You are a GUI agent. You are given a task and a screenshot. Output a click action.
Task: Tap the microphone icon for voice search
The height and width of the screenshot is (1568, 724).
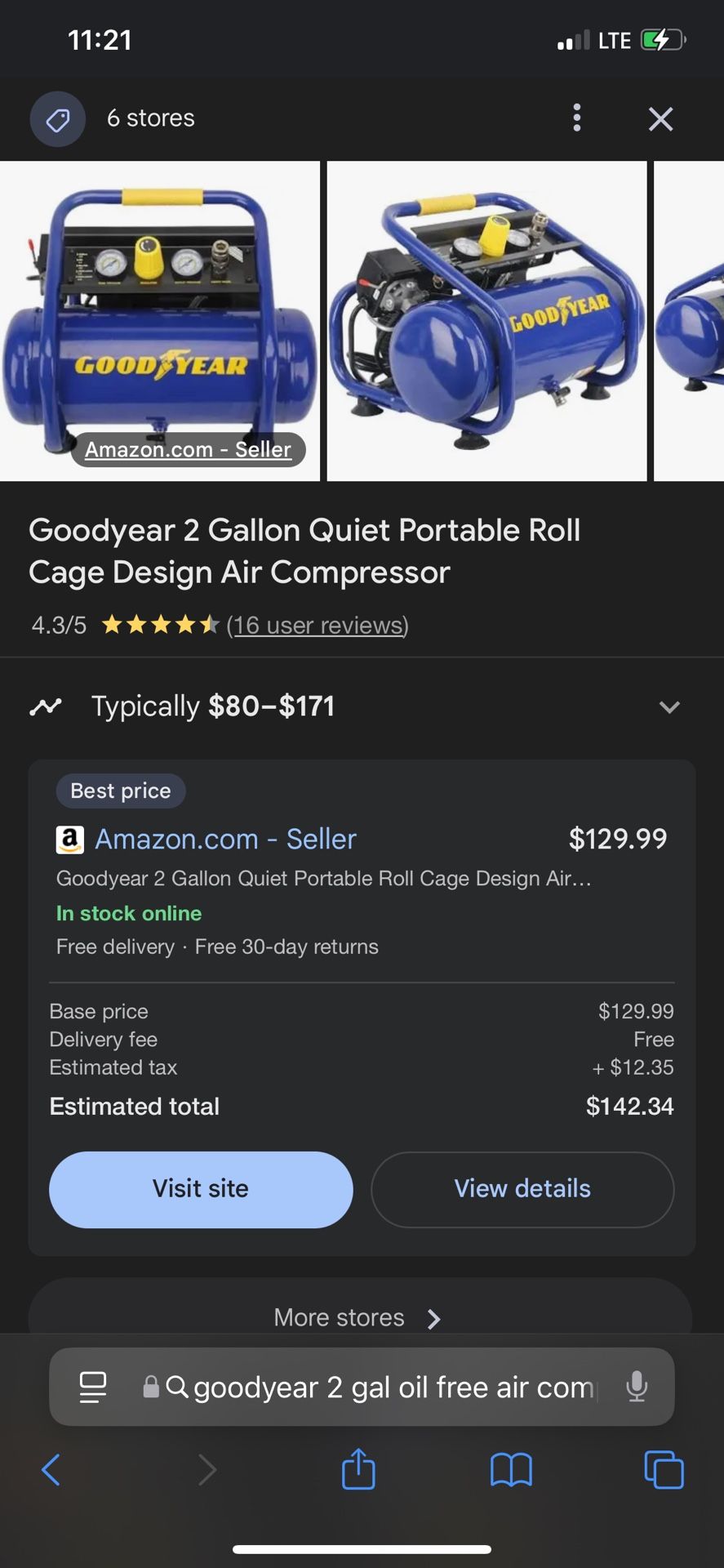pos(636,1387)
